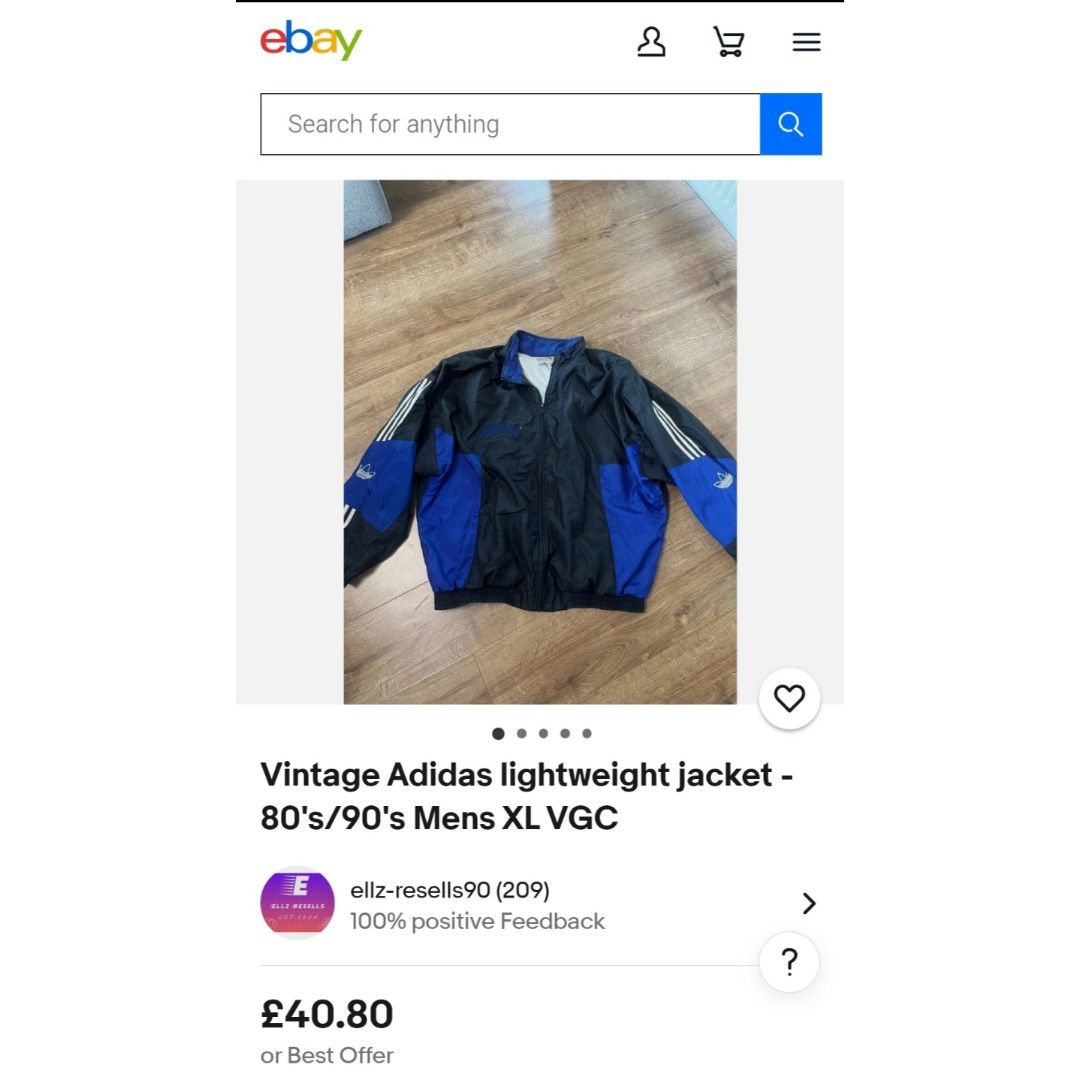This screenshot has height=1080, width=1080.
Task: Tap the blue search button
Action: click(791, 124)
